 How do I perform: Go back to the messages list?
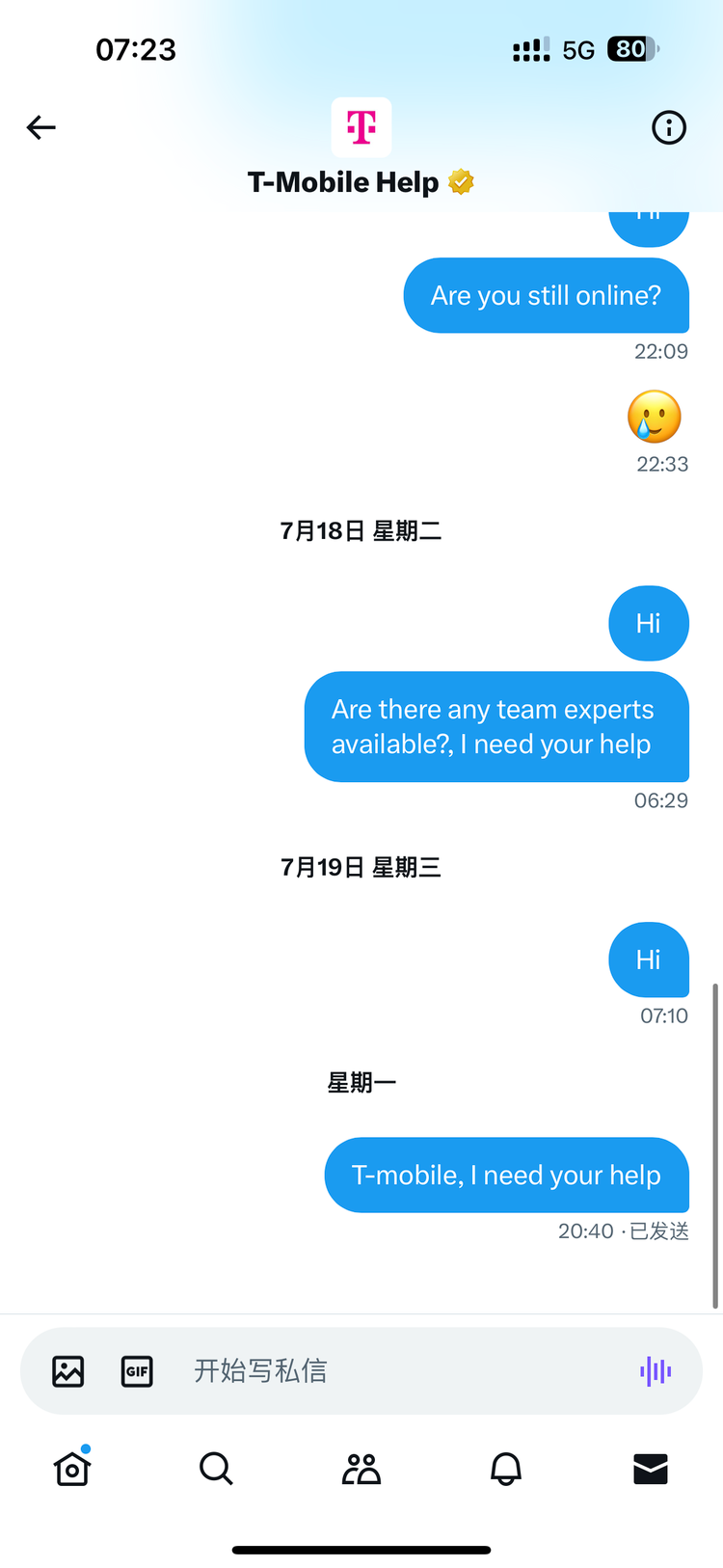(41, 127)
